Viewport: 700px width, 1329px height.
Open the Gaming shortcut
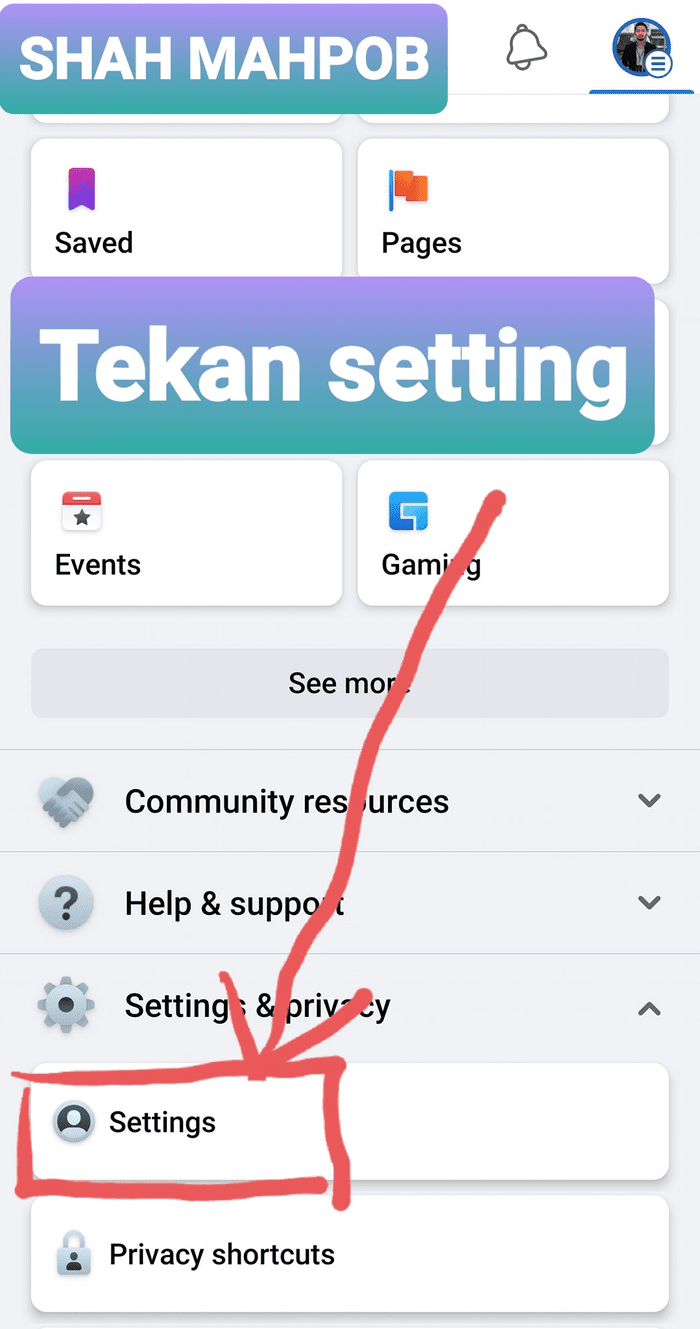513,533
